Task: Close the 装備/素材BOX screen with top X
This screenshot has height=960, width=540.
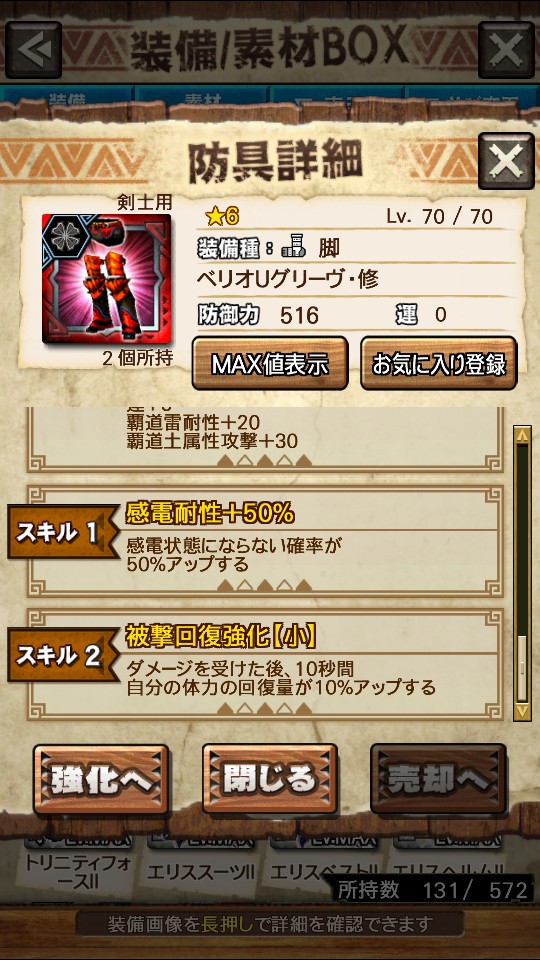Action: tap(506, 50)
